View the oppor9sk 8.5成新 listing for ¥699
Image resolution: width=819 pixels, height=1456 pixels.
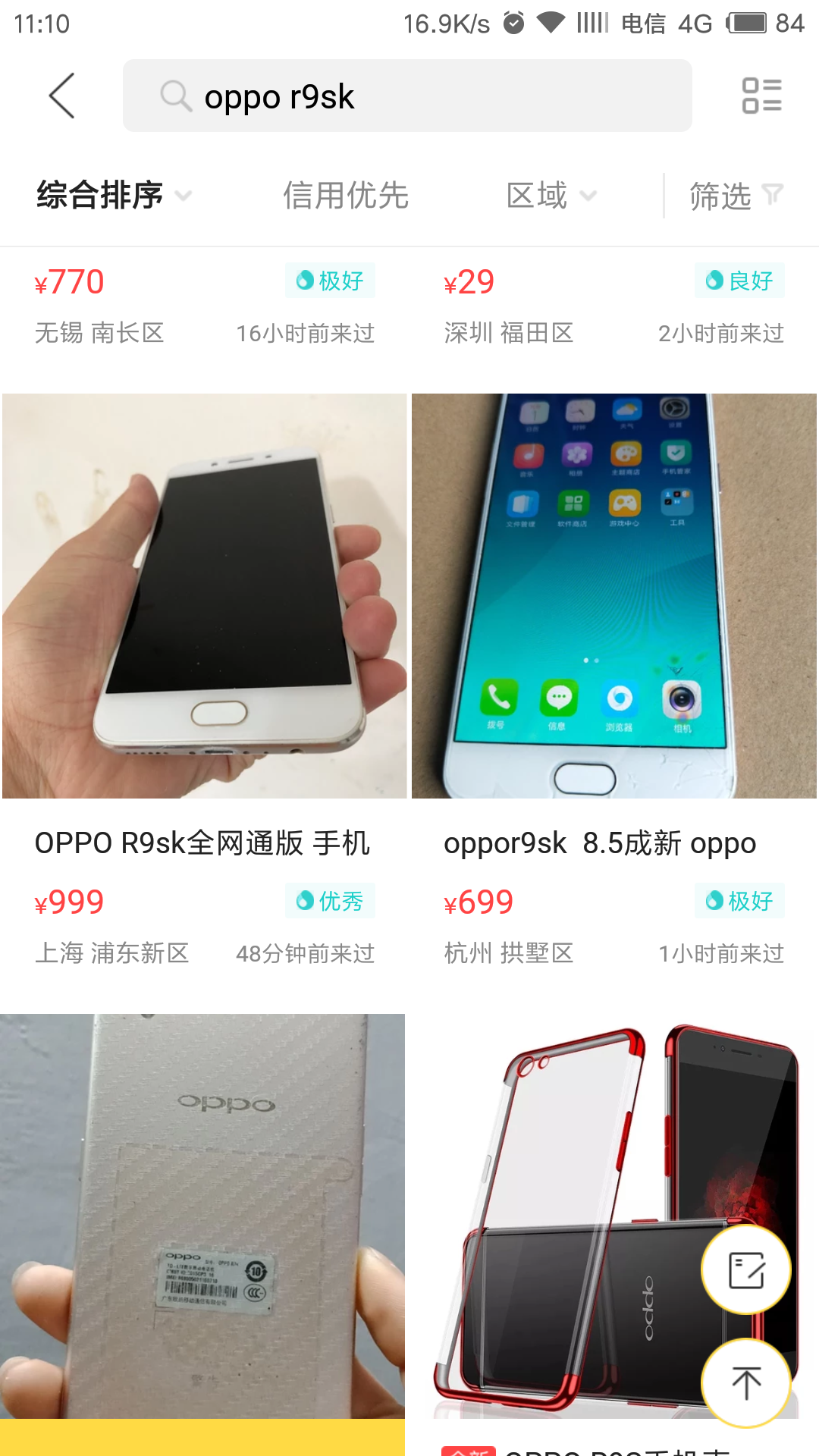pyautogui.click(x=613, y=596)
